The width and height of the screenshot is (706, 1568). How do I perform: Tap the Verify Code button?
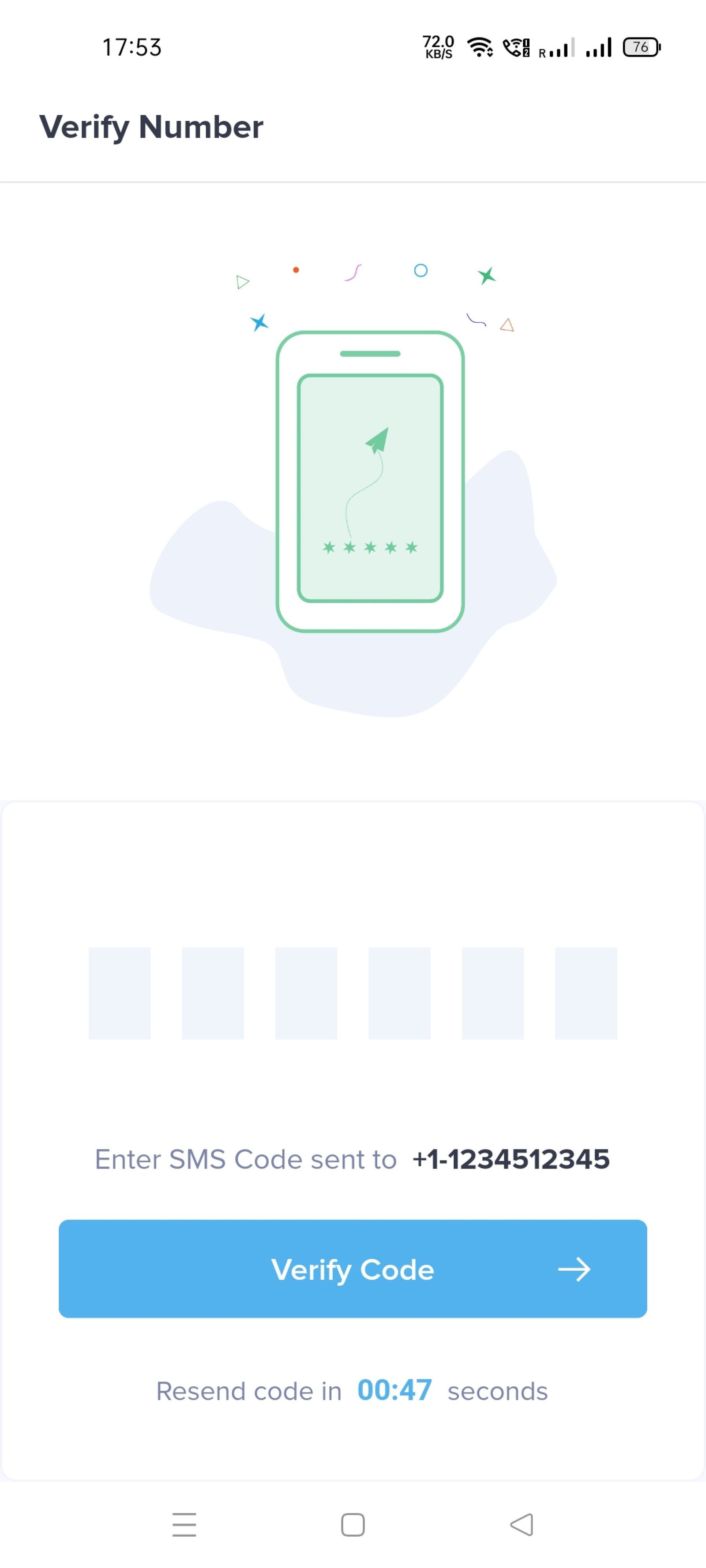(x=353, y=1269)
